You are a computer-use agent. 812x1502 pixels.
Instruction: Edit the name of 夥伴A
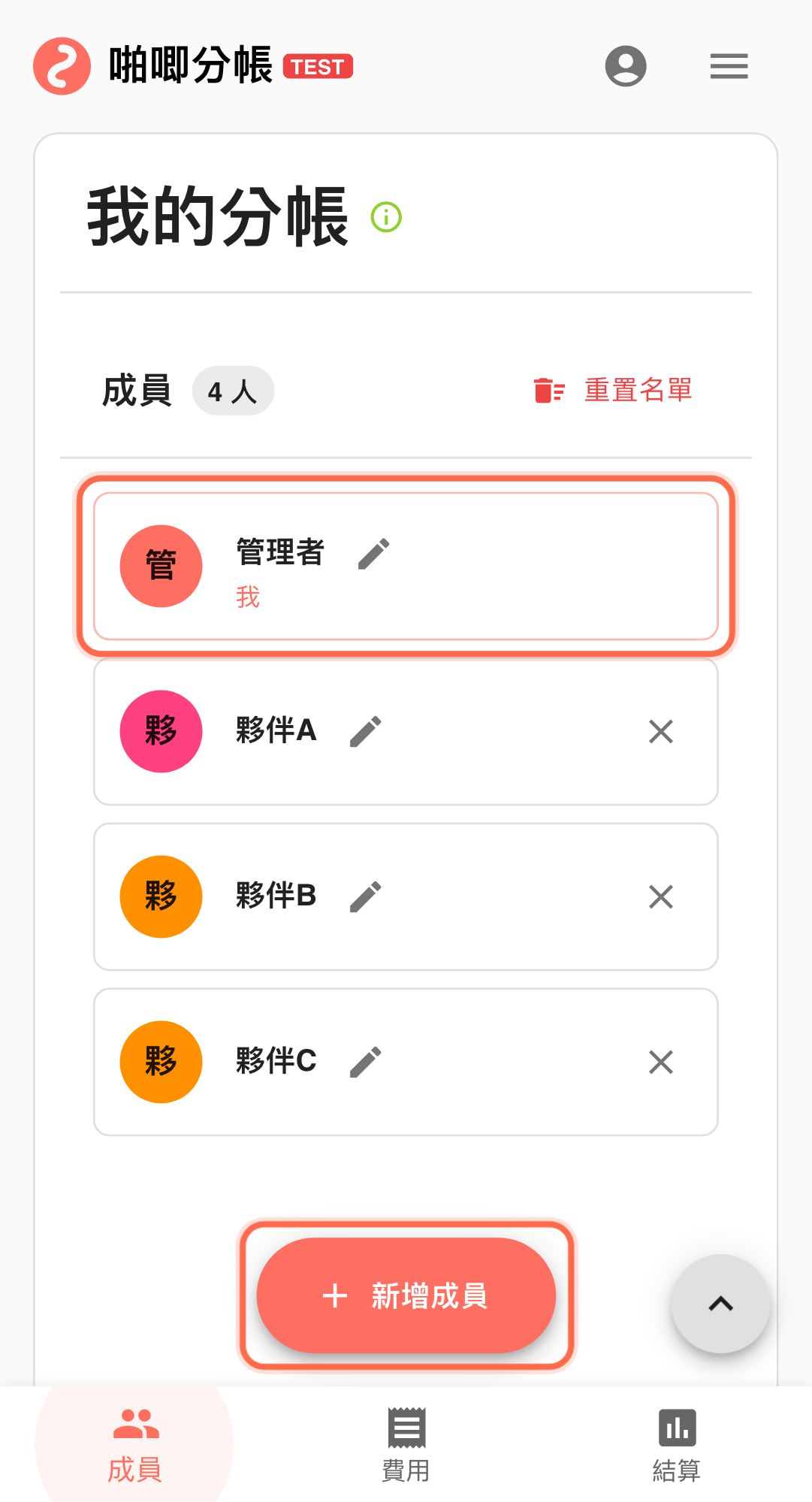click(x=366, y=731)
